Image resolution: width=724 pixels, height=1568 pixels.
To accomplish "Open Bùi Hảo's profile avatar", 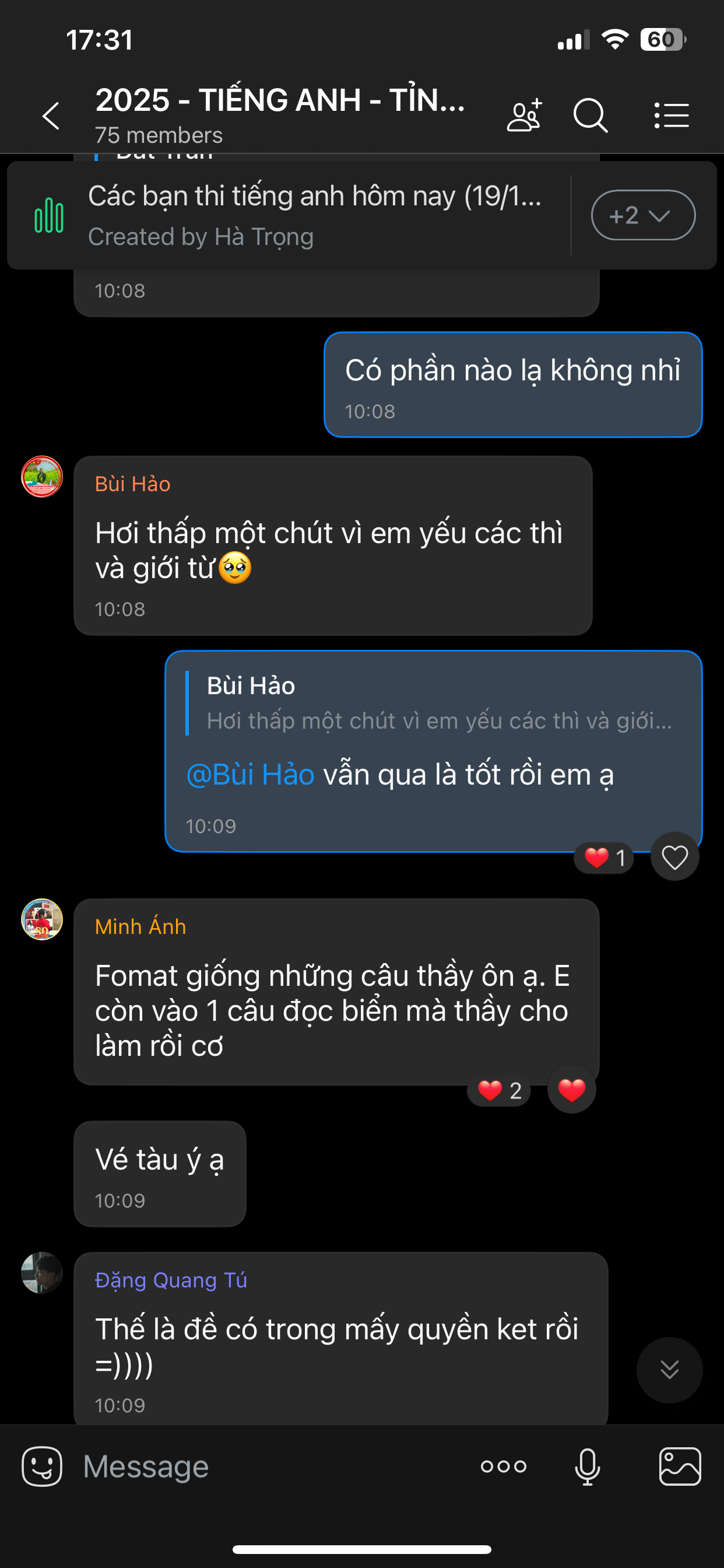I will [x=42, y=477].
